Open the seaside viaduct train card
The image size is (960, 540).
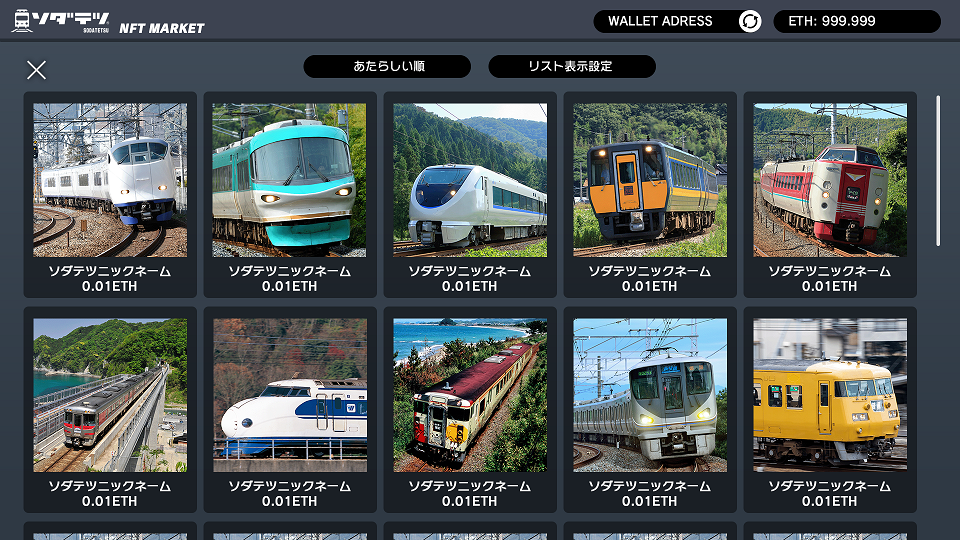pos(110,396)
